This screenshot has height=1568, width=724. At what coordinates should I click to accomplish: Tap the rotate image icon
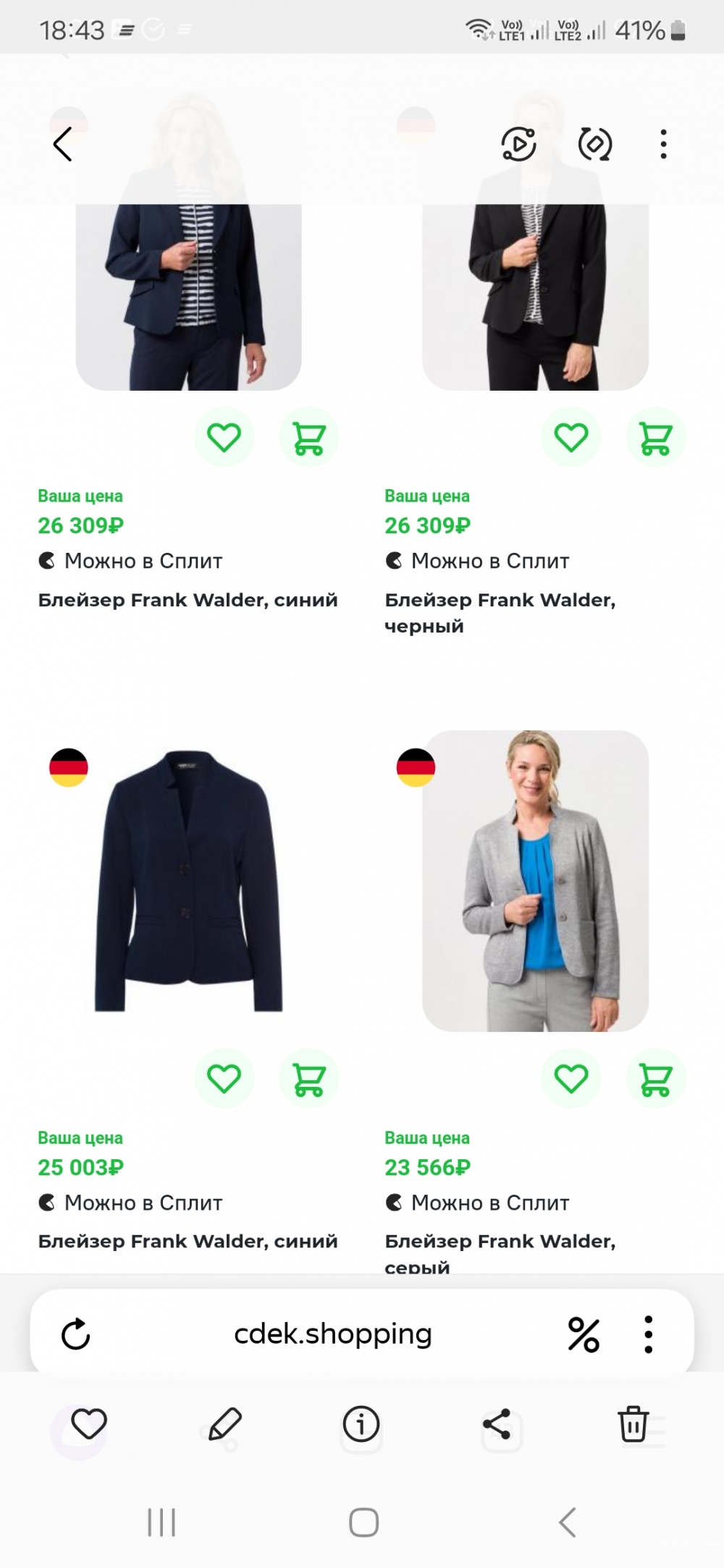click(594, 144)
